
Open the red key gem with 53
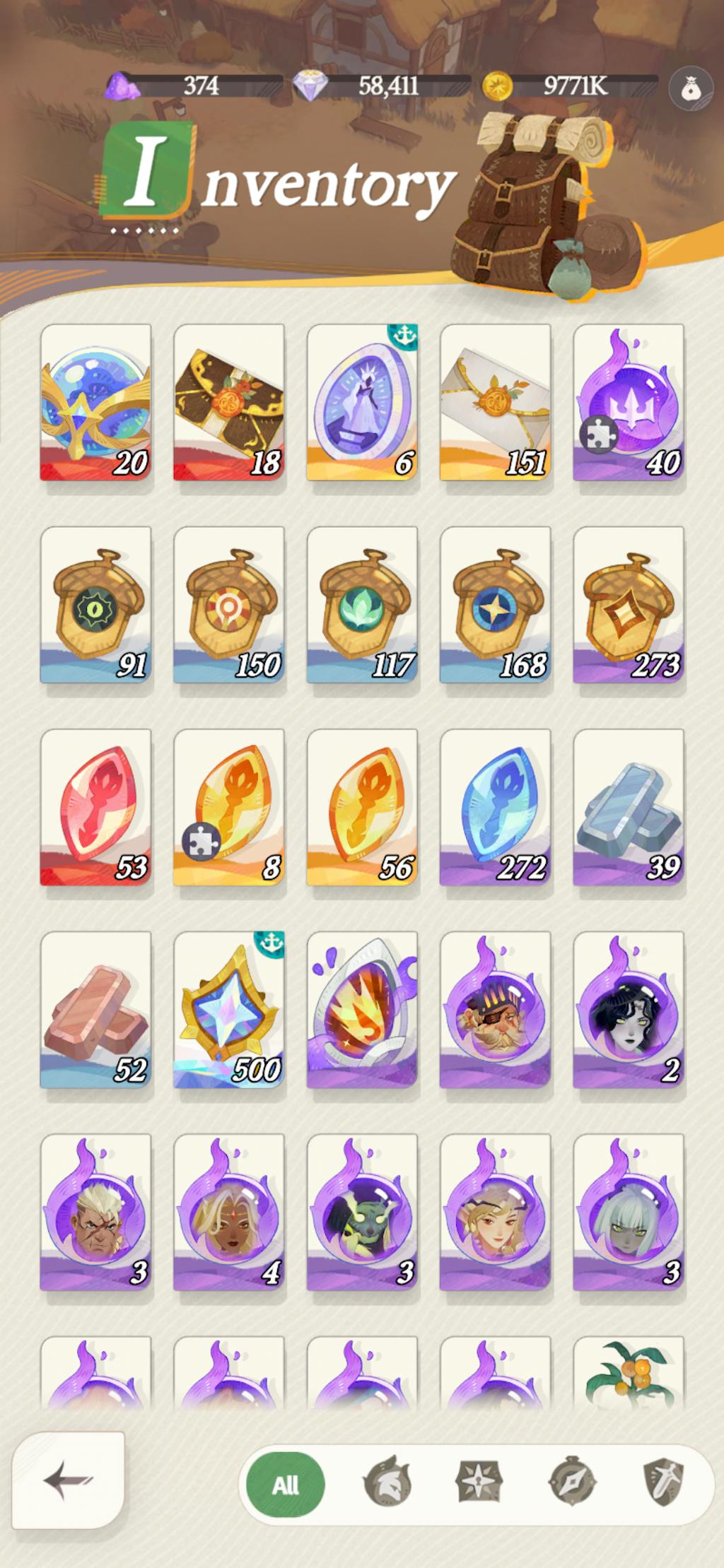click(96, 807)
